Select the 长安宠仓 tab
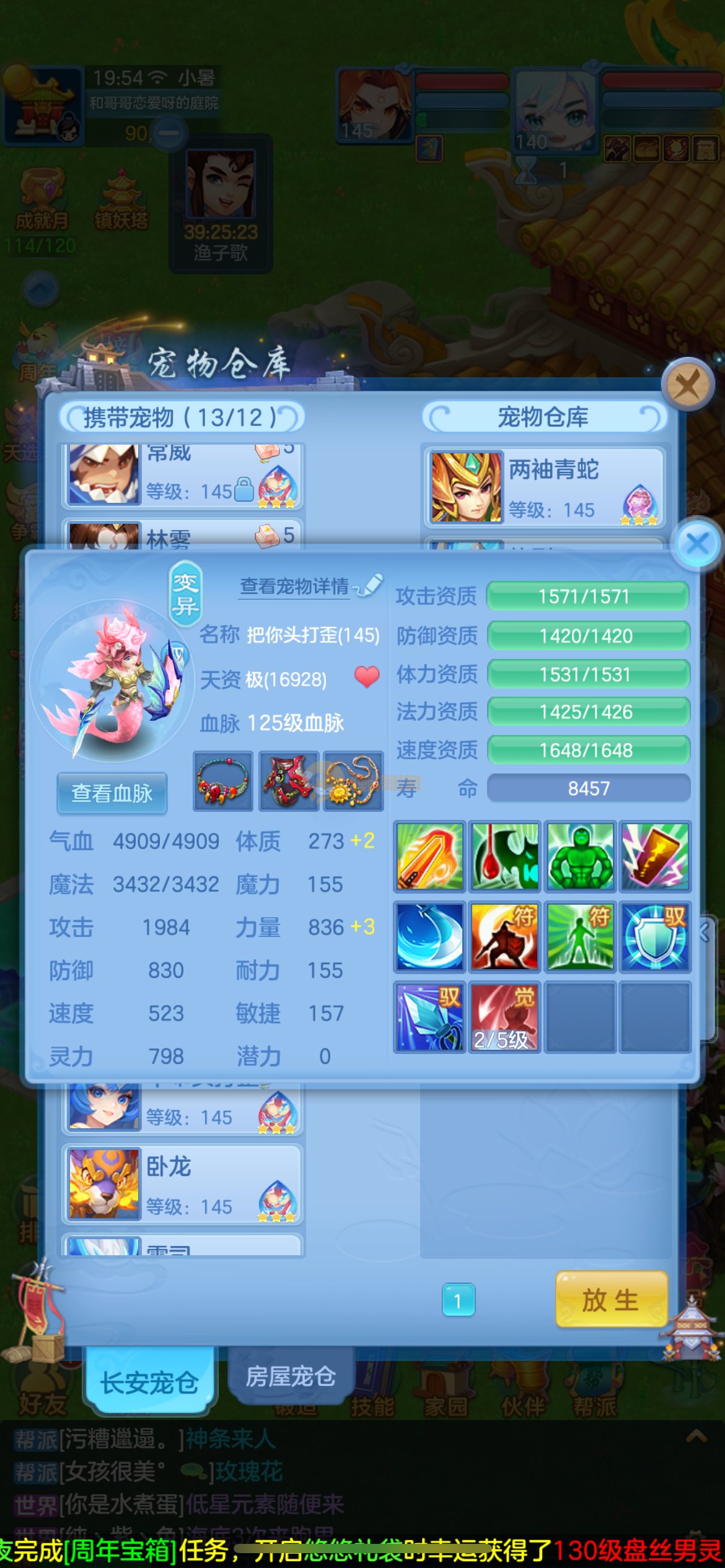The image size is (725, 1568). tap(149, 1382)
